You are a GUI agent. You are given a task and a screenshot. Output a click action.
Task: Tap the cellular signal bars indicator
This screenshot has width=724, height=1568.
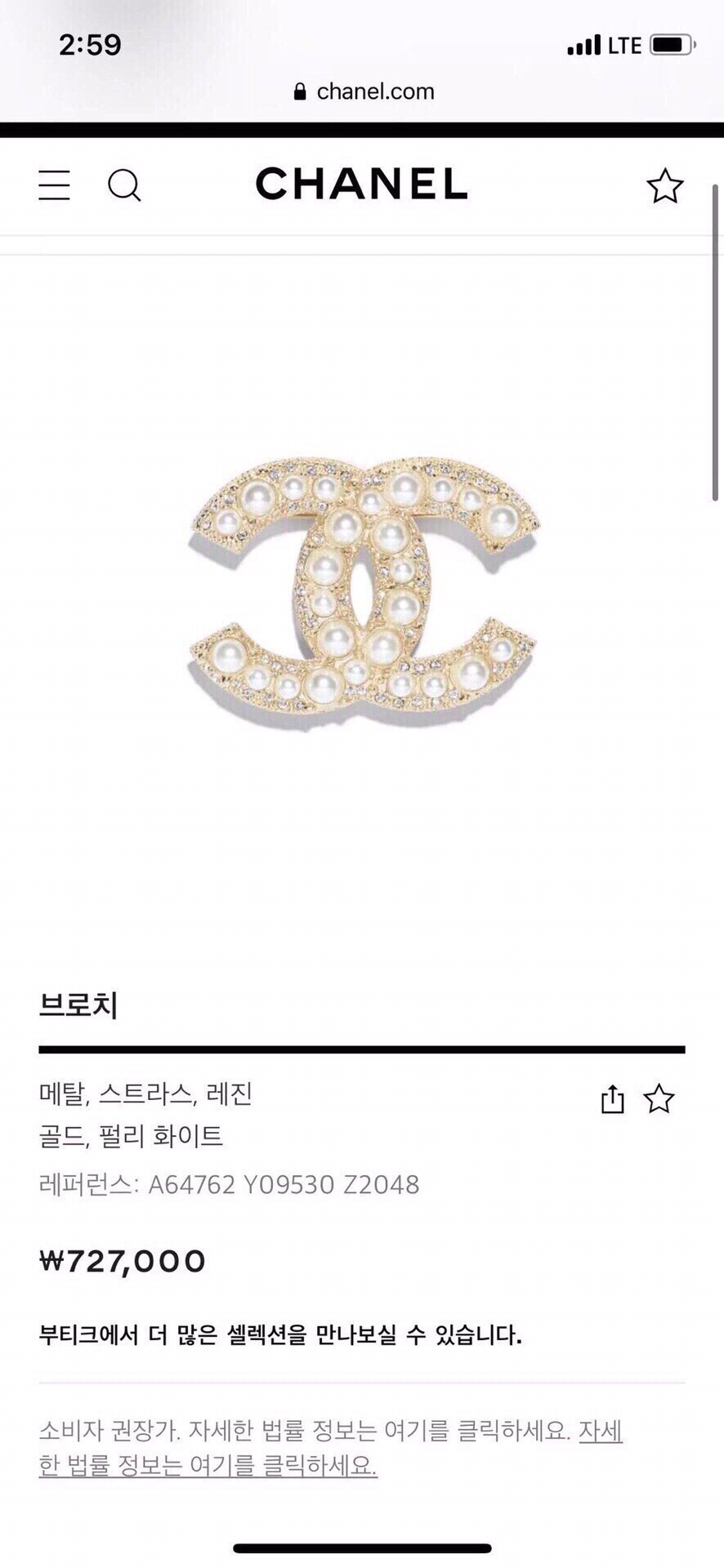coord(582,45)
